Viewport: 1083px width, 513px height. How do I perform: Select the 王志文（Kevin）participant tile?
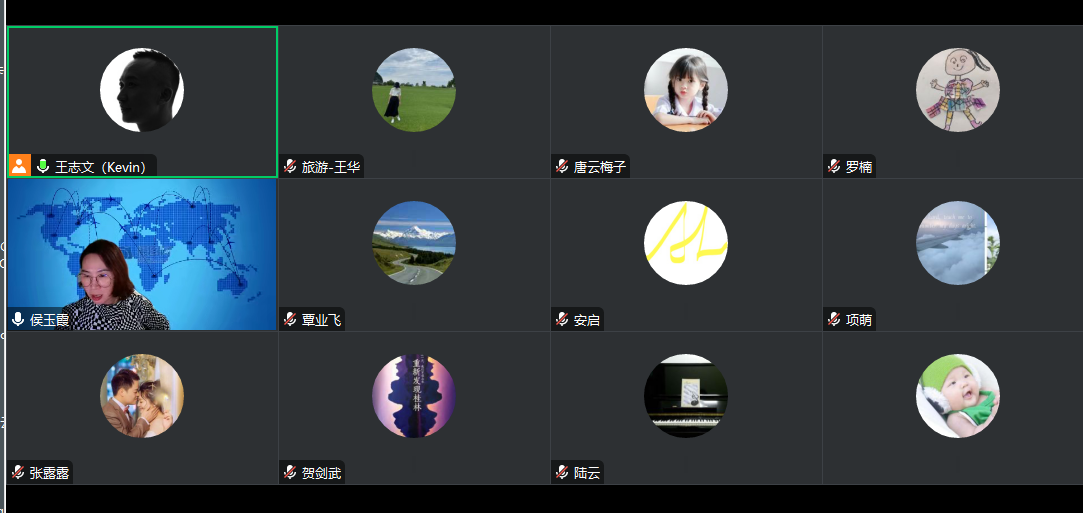[142, 102]
